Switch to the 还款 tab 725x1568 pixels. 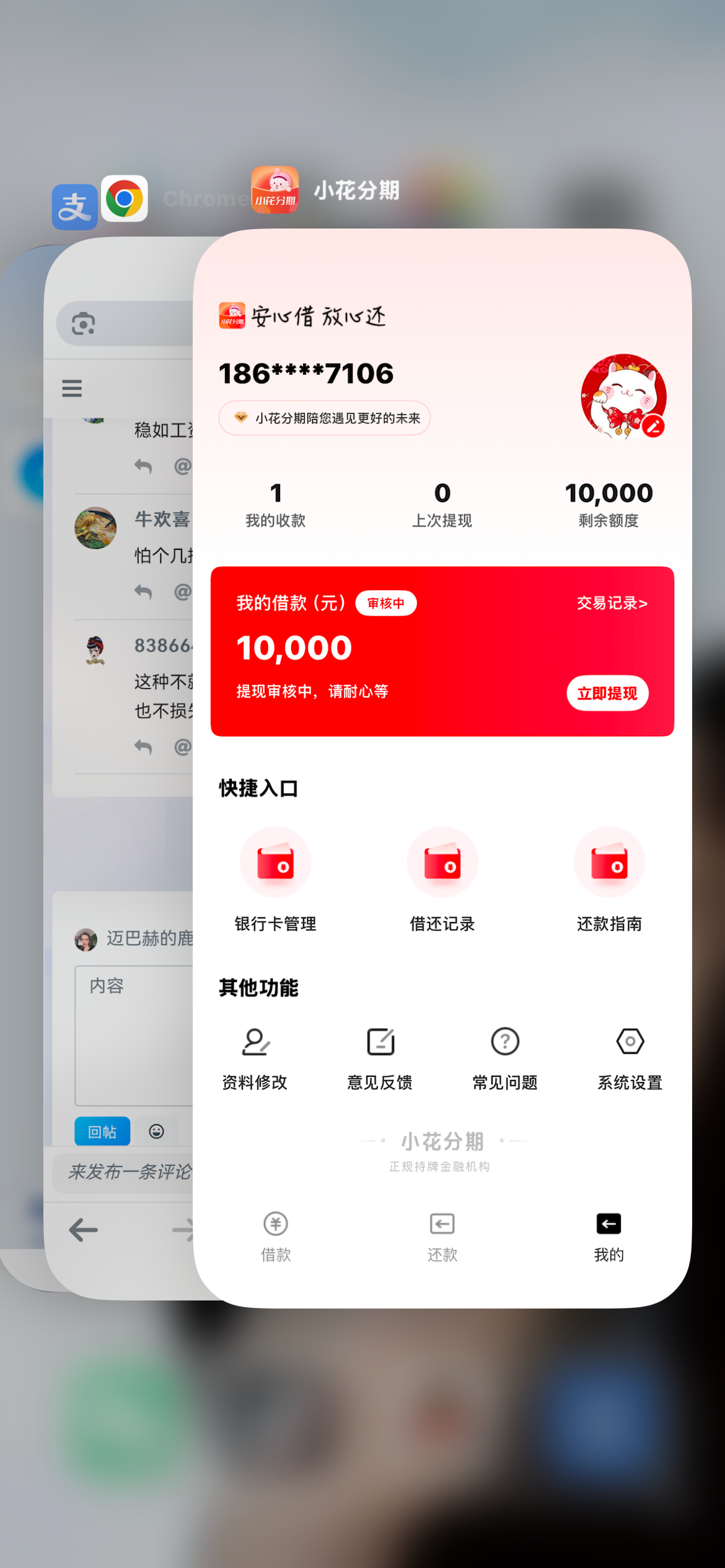coord(442,1236)
